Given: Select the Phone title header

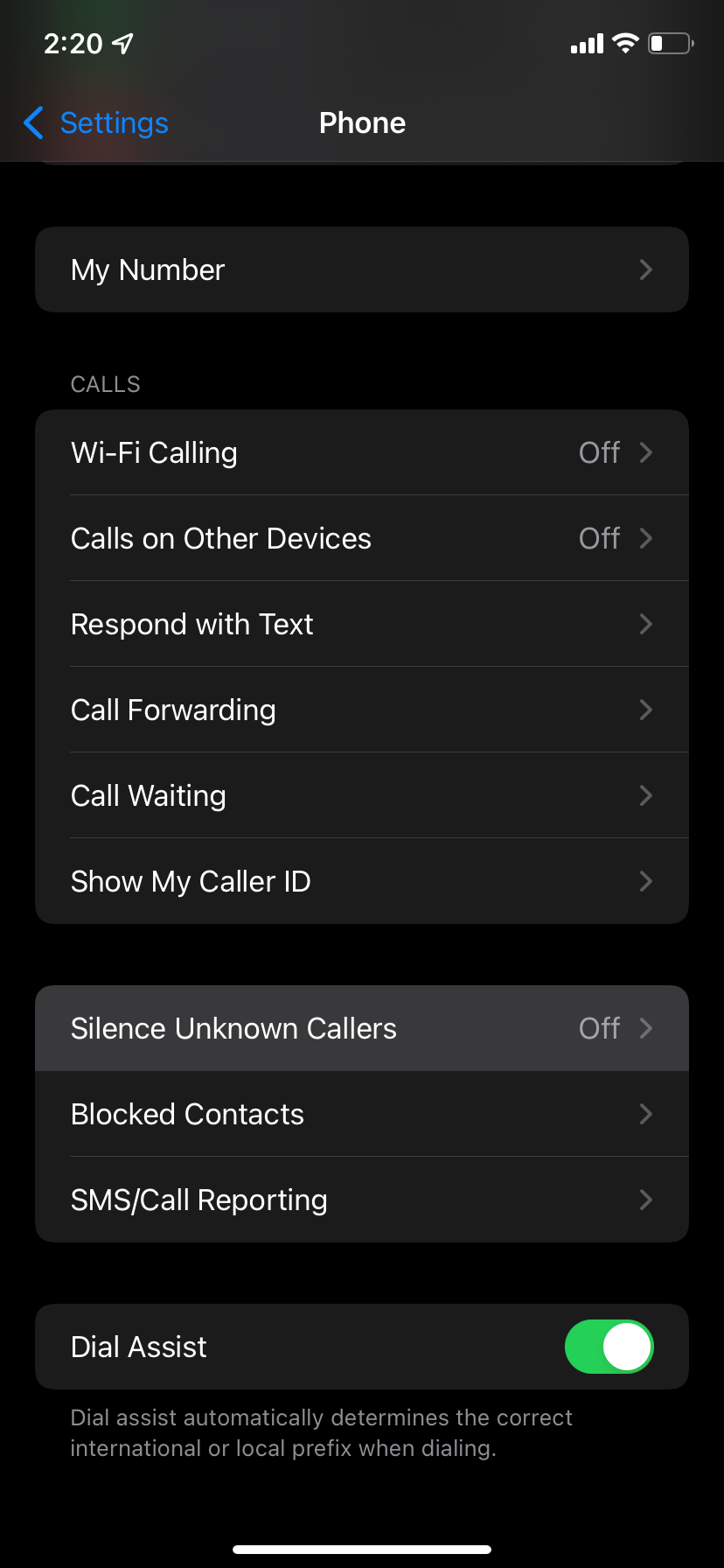Looking at the screenshot, I should [362, 123].
